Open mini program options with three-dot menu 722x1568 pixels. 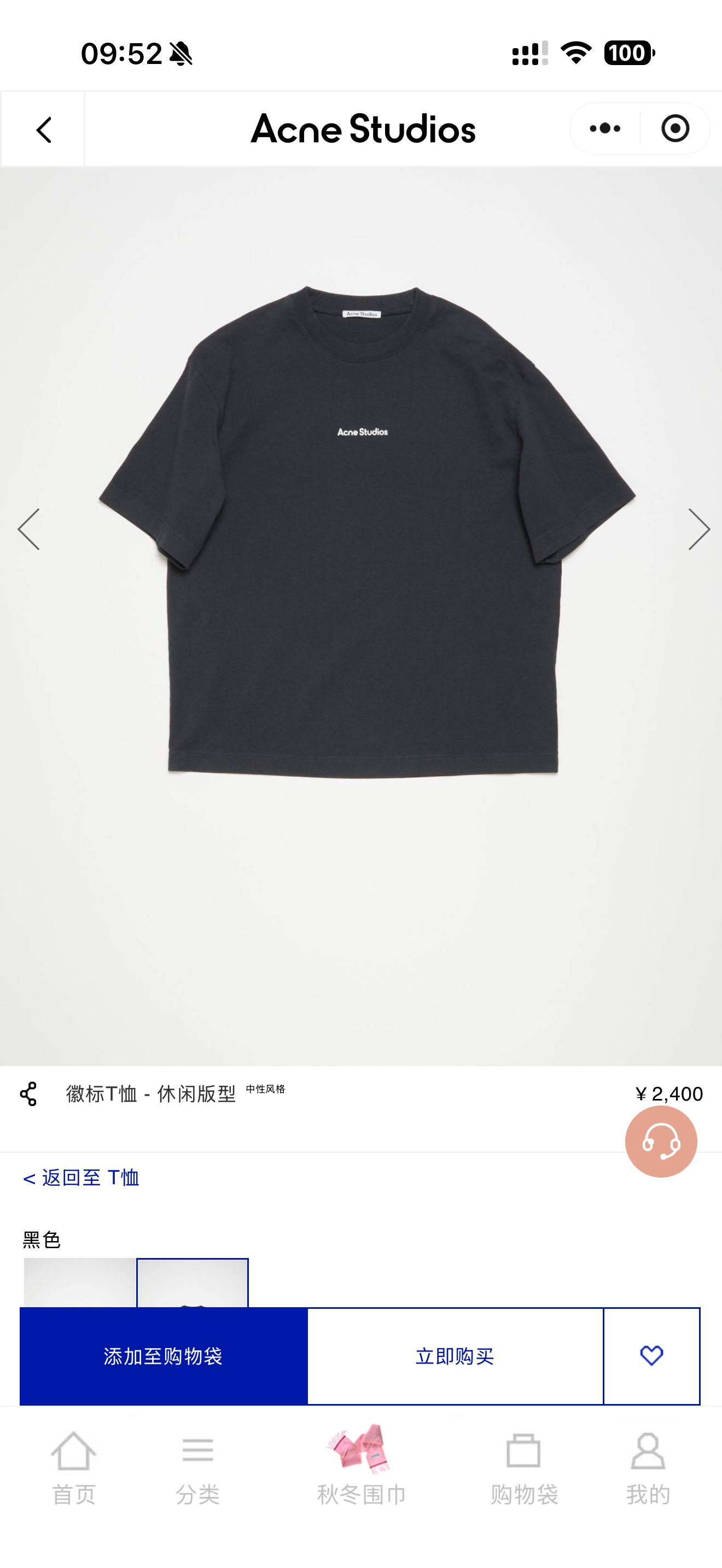tap(604, 128)
